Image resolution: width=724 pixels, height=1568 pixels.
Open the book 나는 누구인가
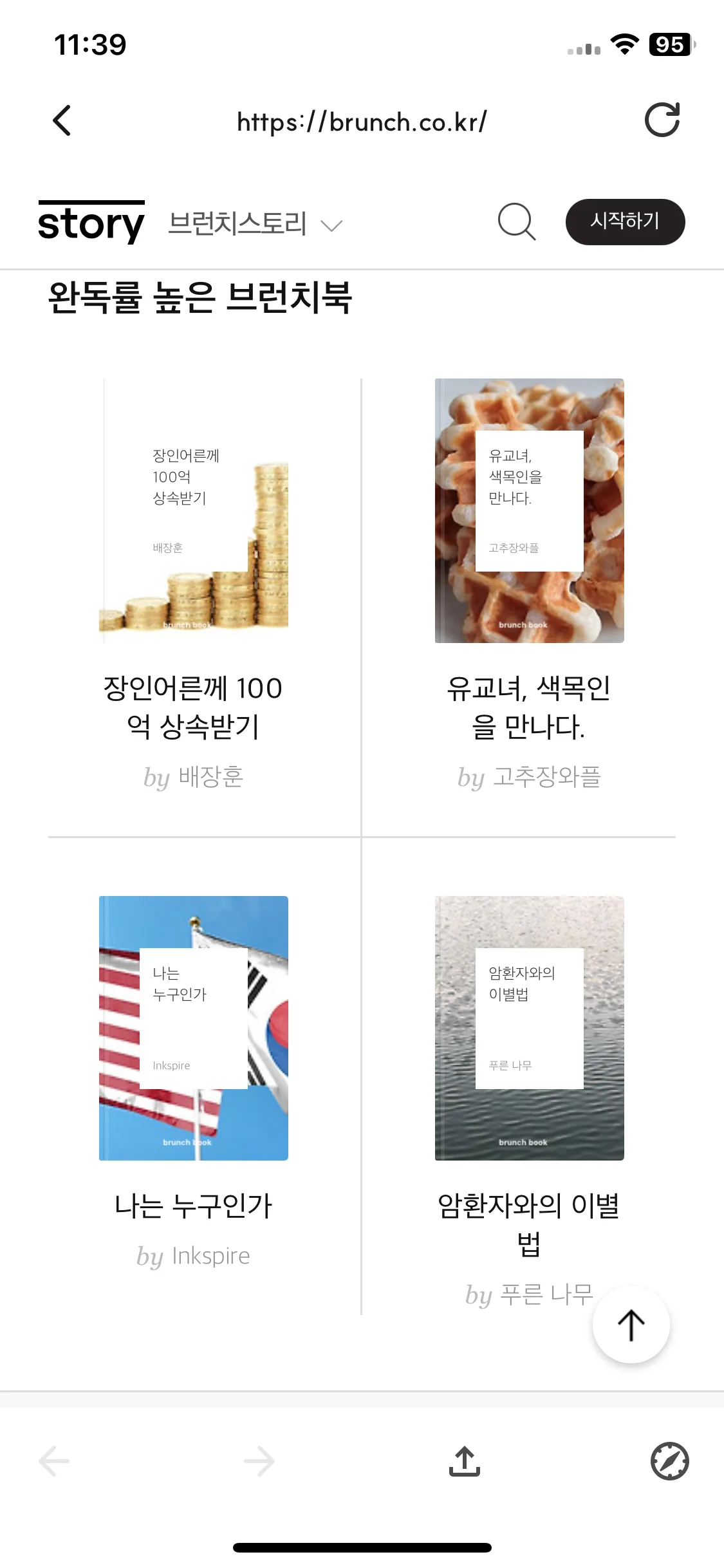[x=194, y=1028]
